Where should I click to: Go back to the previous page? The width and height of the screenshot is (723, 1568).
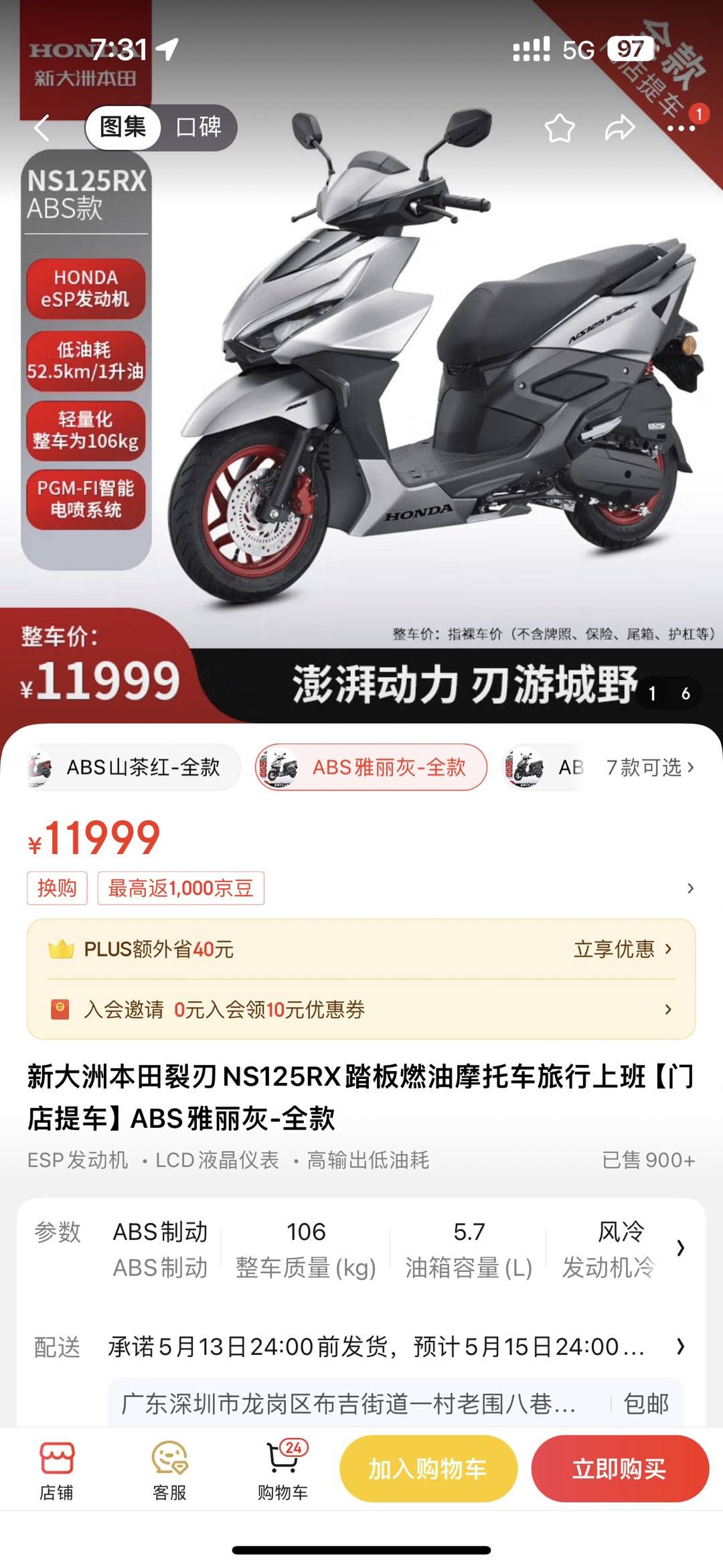[x=43, y=127]
